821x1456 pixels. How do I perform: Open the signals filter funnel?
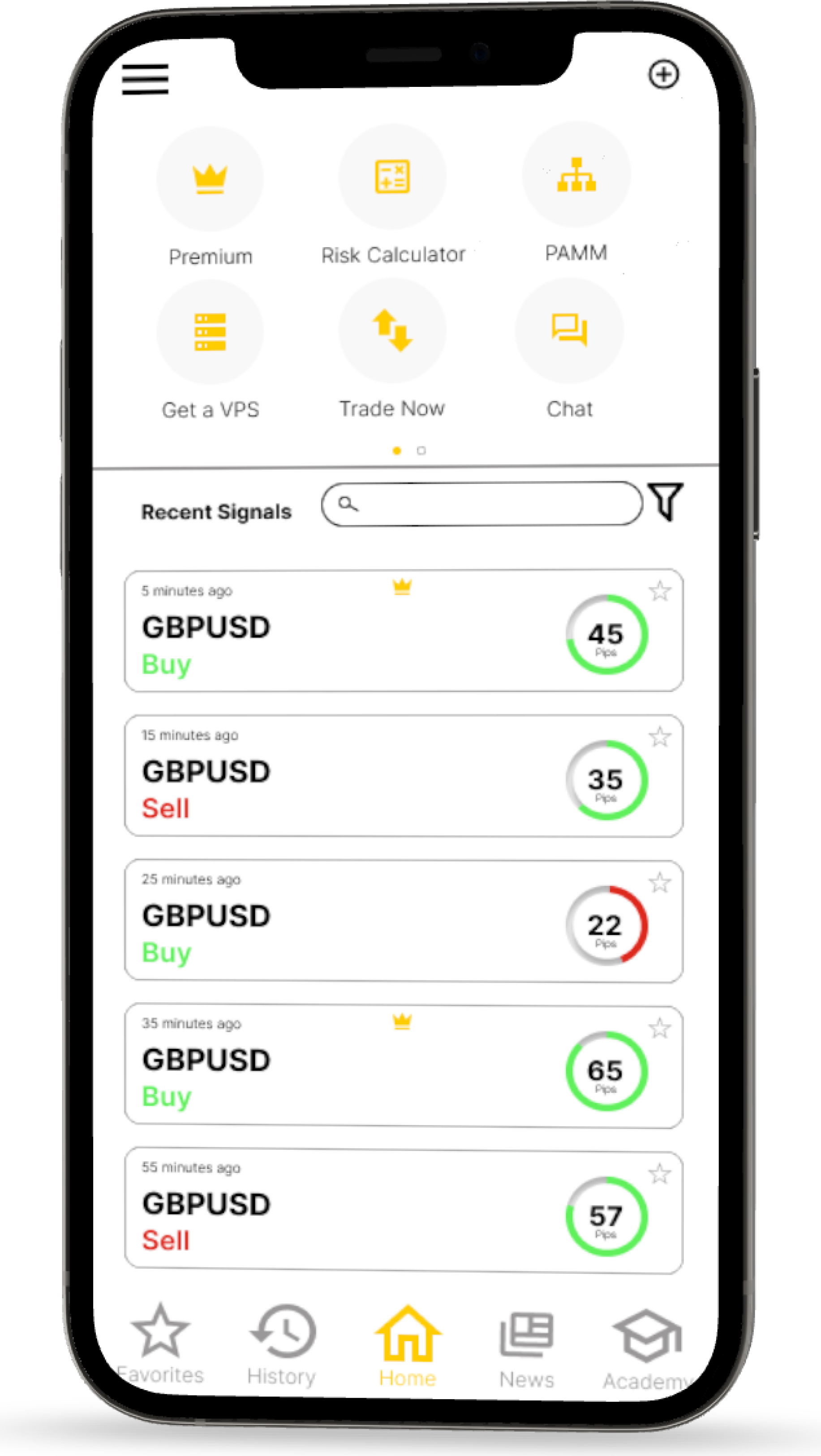pos(666,502)
